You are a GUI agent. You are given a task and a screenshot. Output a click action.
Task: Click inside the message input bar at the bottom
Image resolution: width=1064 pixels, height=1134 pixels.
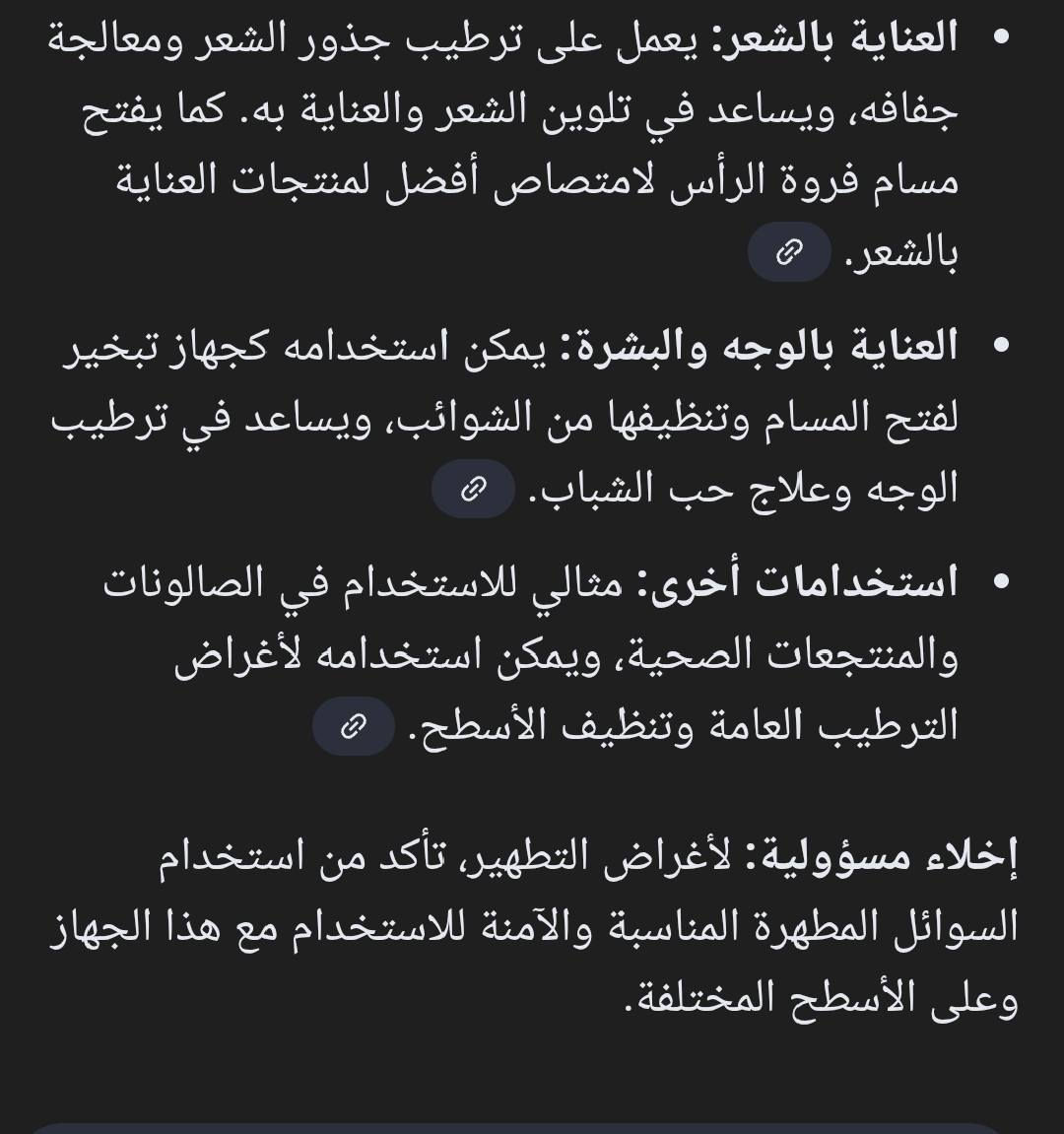[532, 1128]
